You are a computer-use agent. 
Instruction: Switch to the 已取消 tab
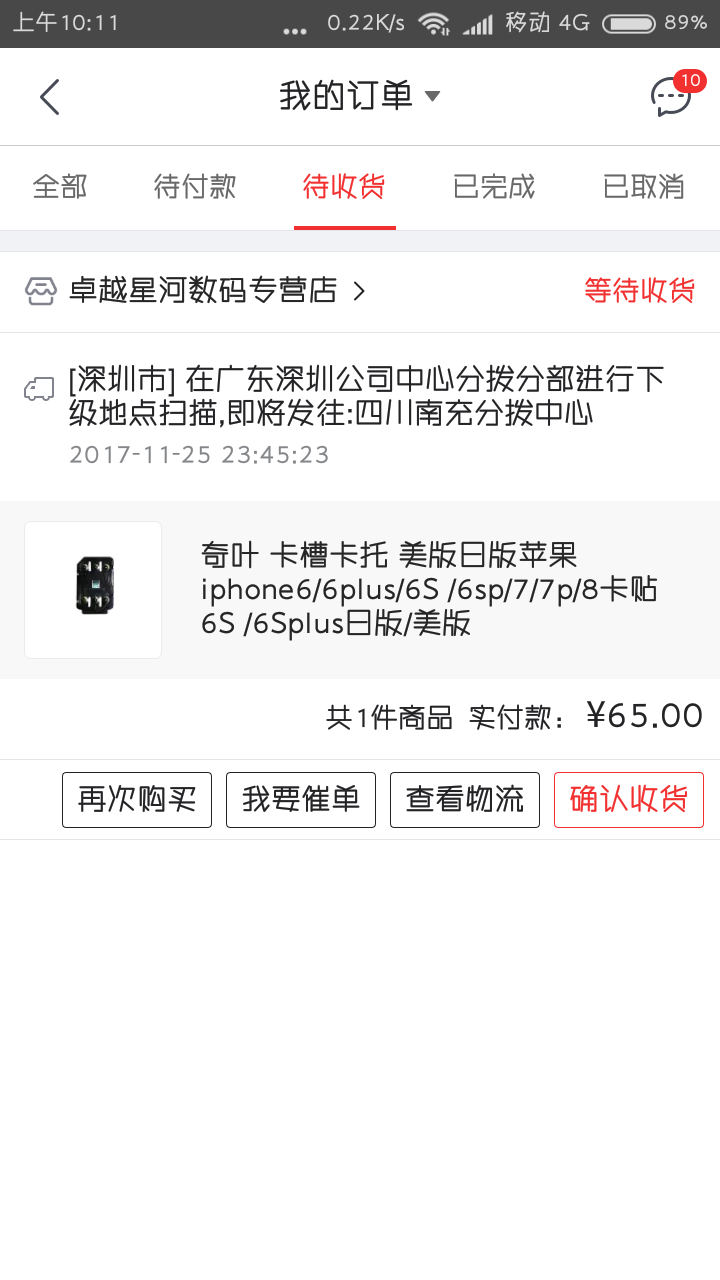pos(644,186)
